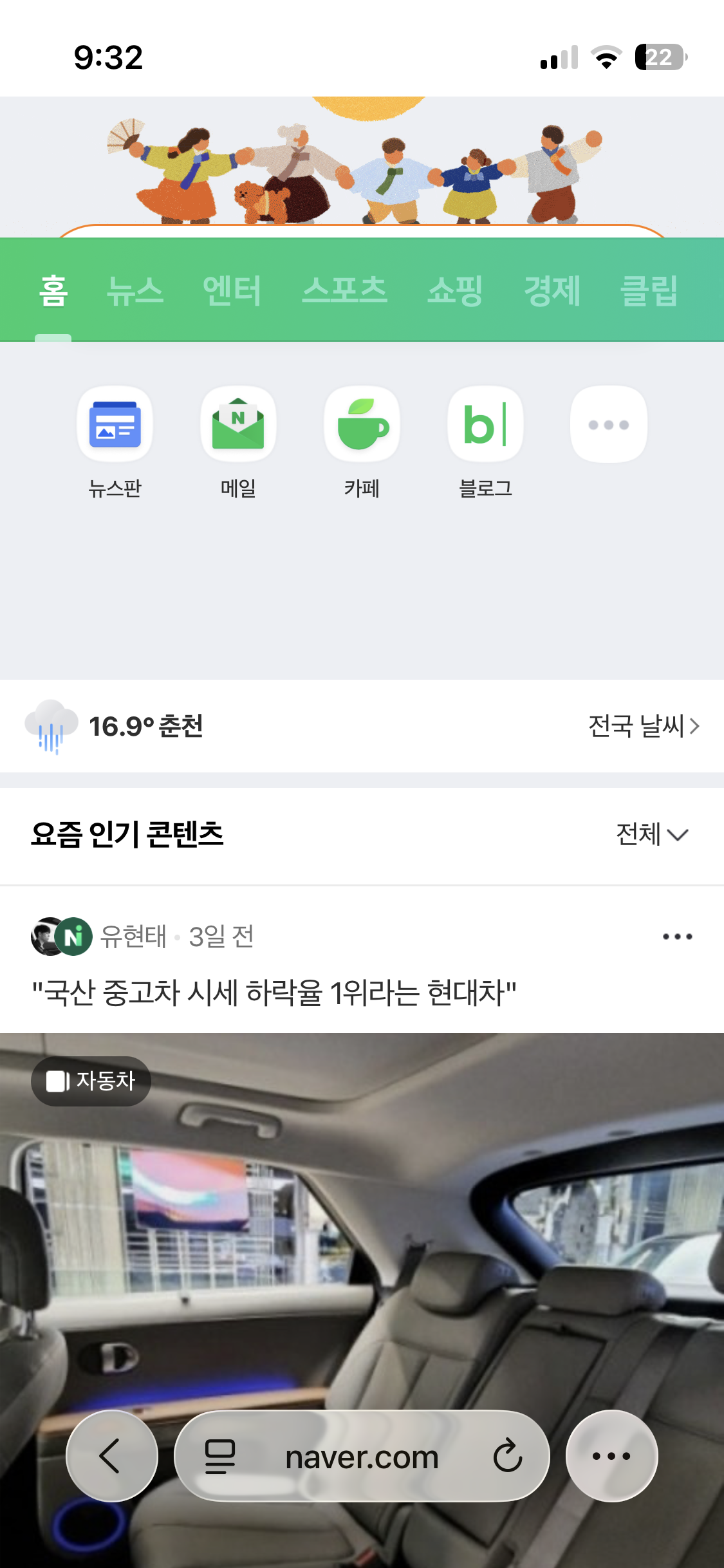Open the browser's more options menu

pos(611,1456)
